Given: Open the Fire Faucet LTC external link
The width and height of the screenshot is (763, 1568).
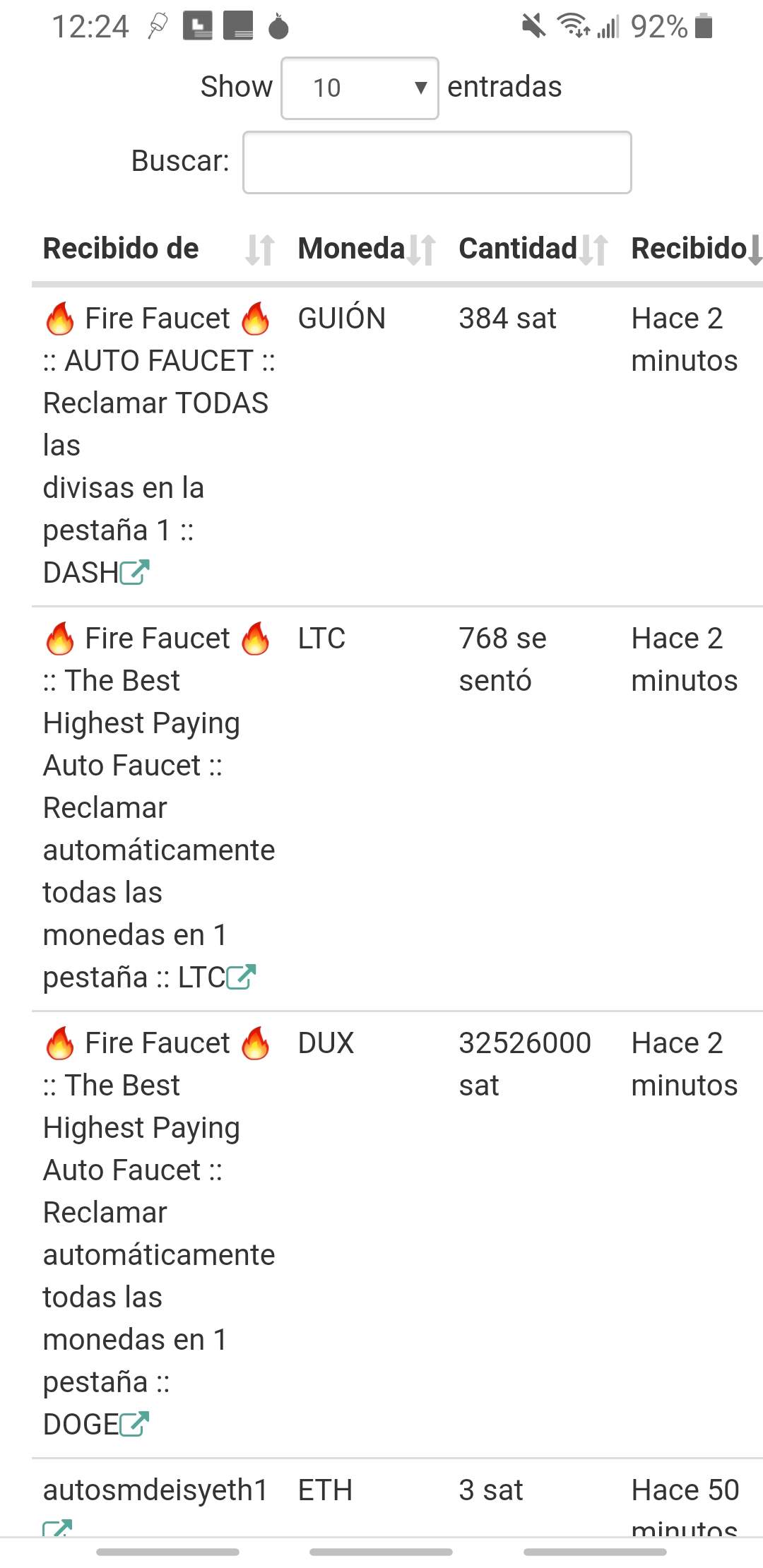Looking at the screenshot, I should click(241, 978).
